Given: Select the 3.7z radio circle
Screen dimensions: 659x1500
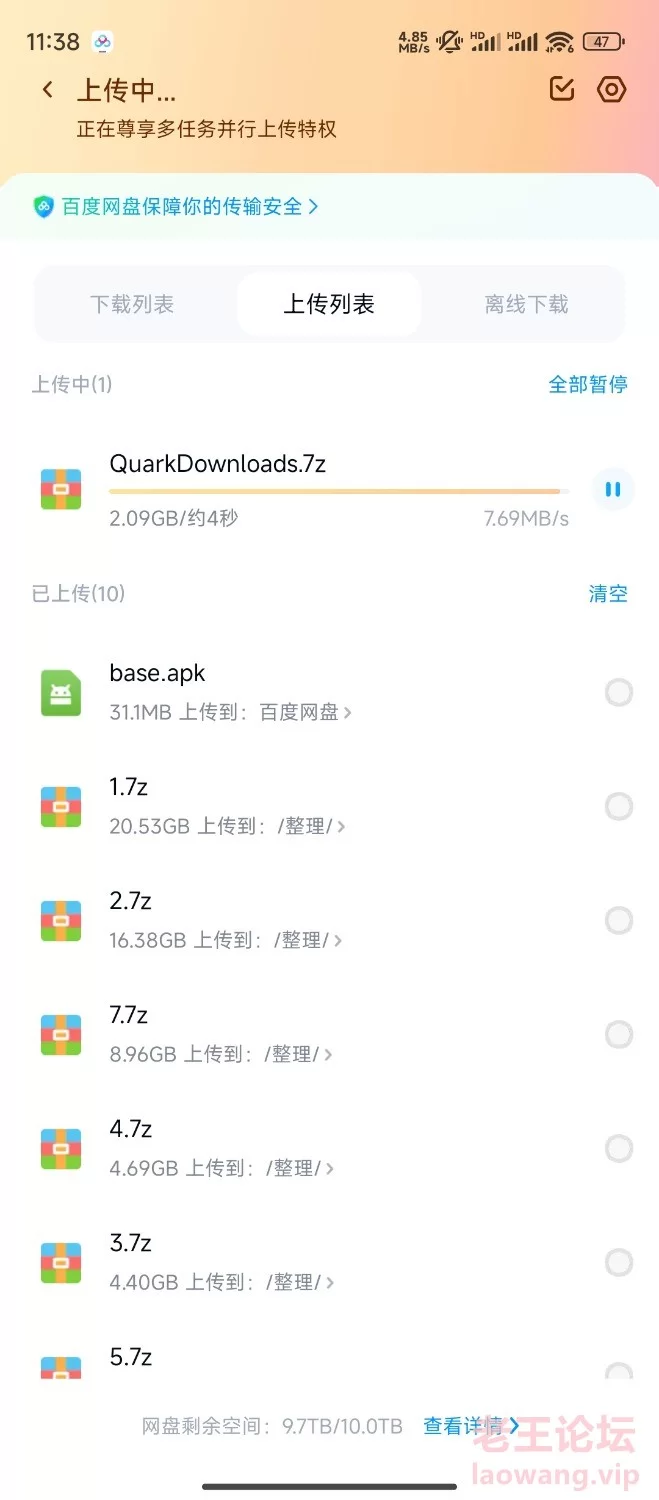Looking at the screenshot, I should click(619, 1262).
